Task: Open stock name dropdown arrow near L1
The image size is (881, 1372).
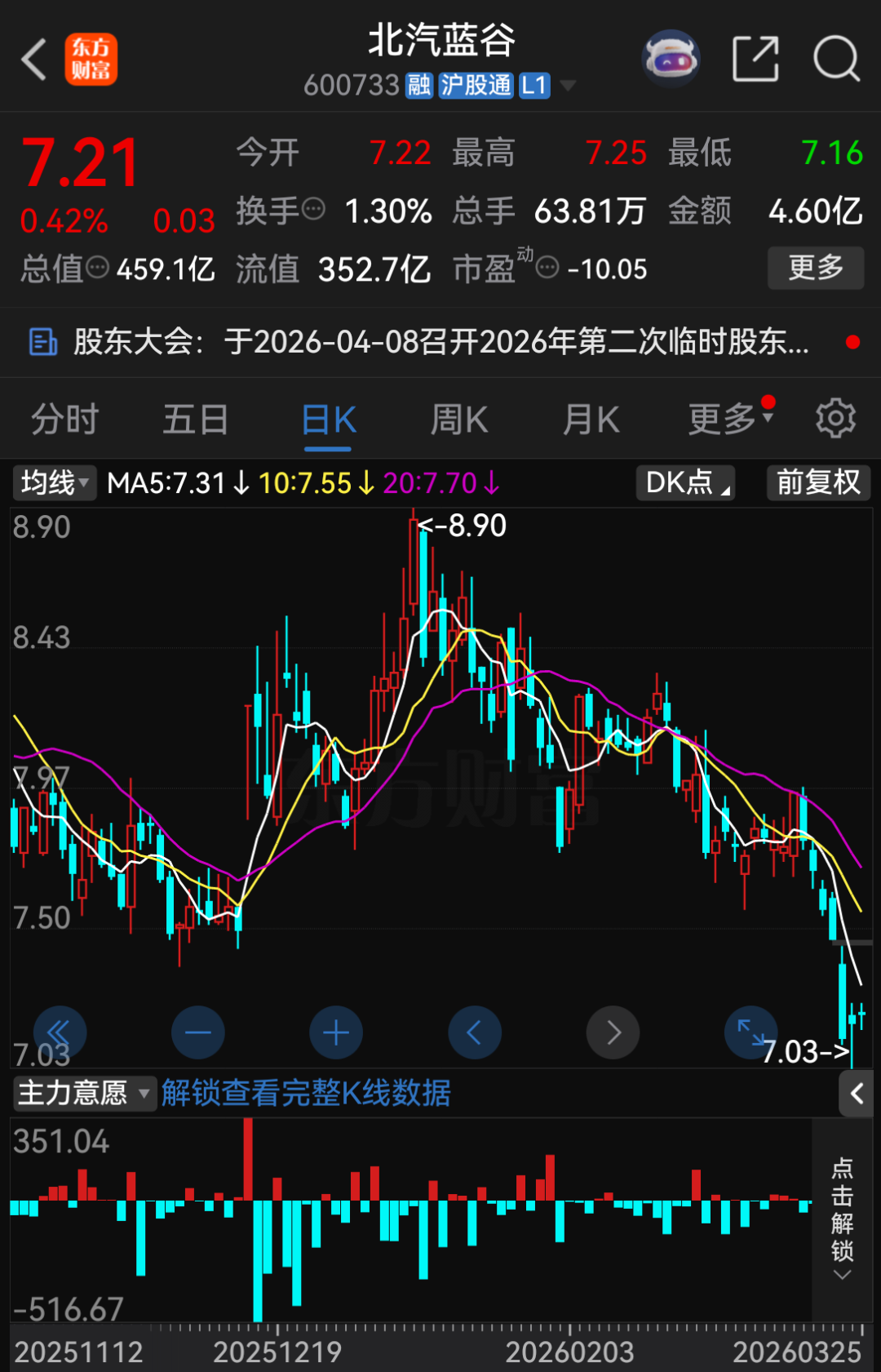Action: [569, 85]
